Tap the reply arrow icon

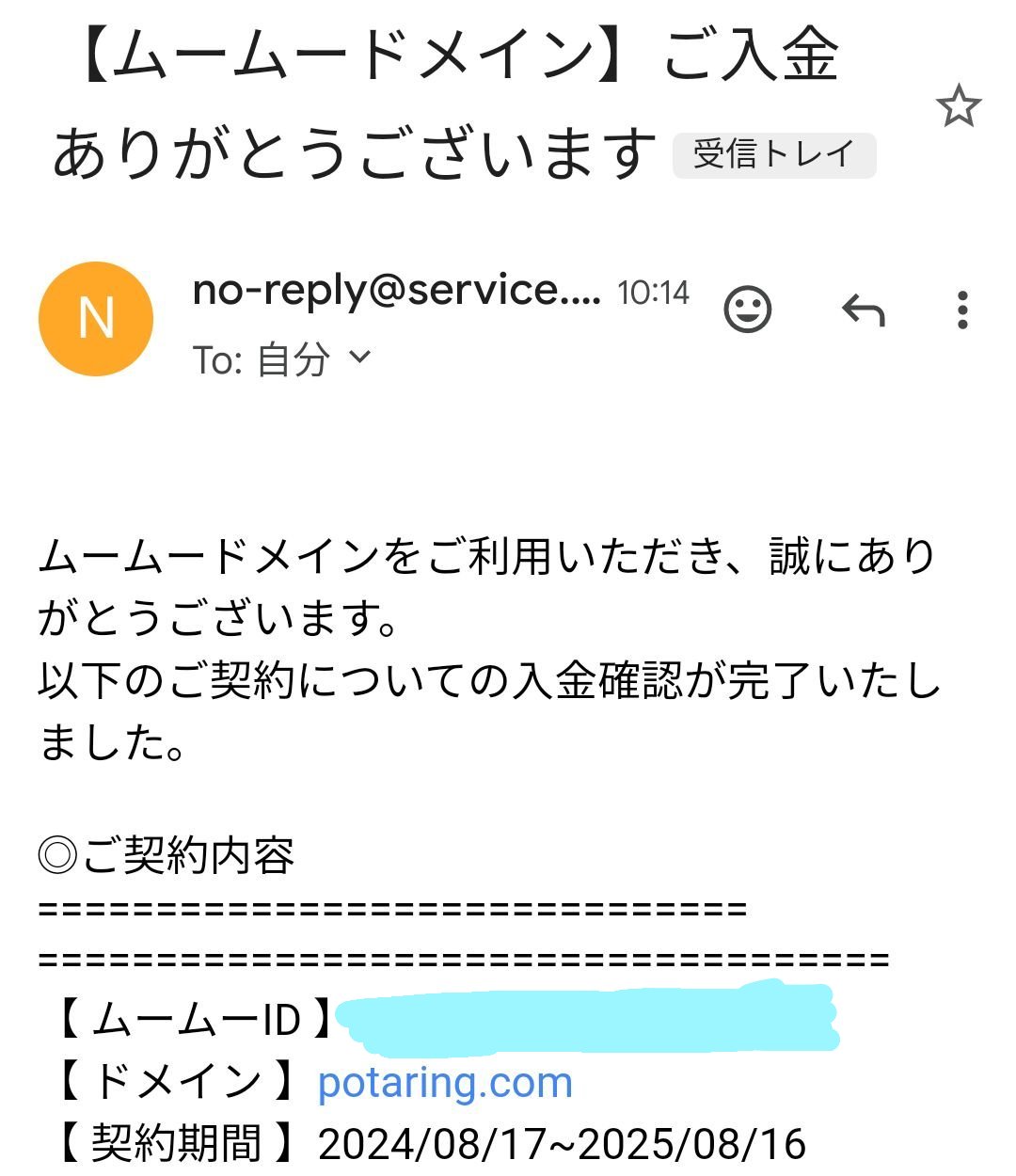coord(863,310)
